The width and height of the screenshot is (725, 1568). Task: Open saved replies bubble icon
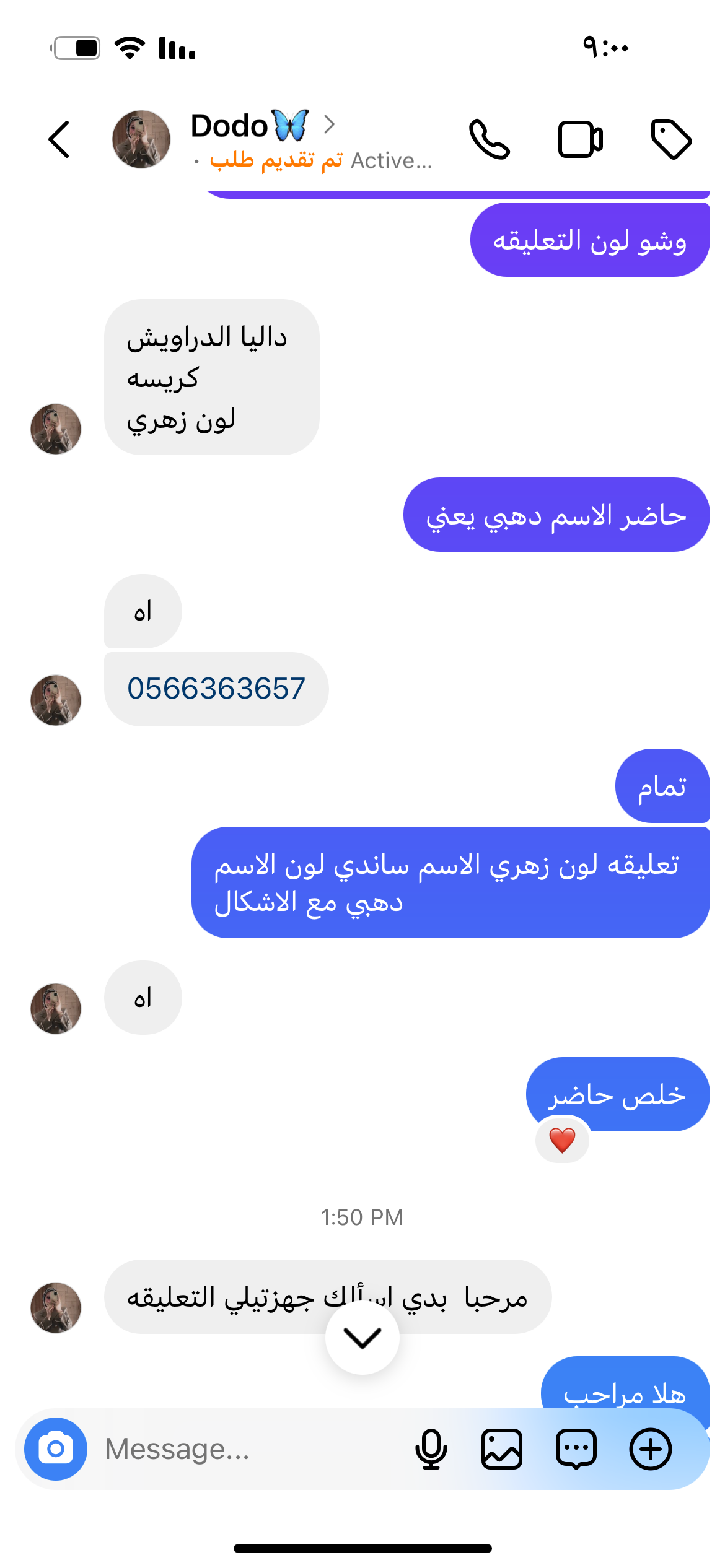[576, 1449]
